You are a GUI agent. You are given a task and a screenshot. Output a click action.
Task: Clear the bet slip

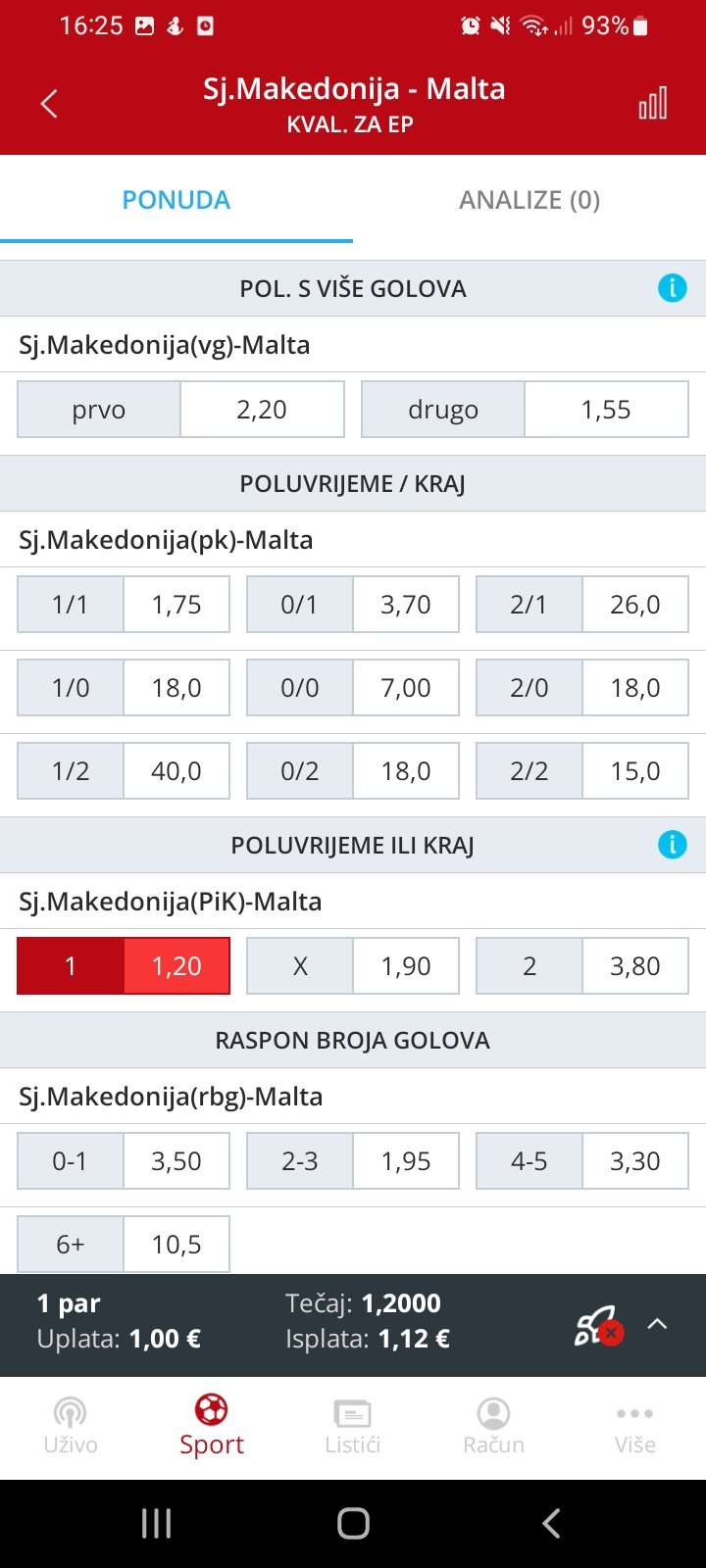pos(597,1325)
